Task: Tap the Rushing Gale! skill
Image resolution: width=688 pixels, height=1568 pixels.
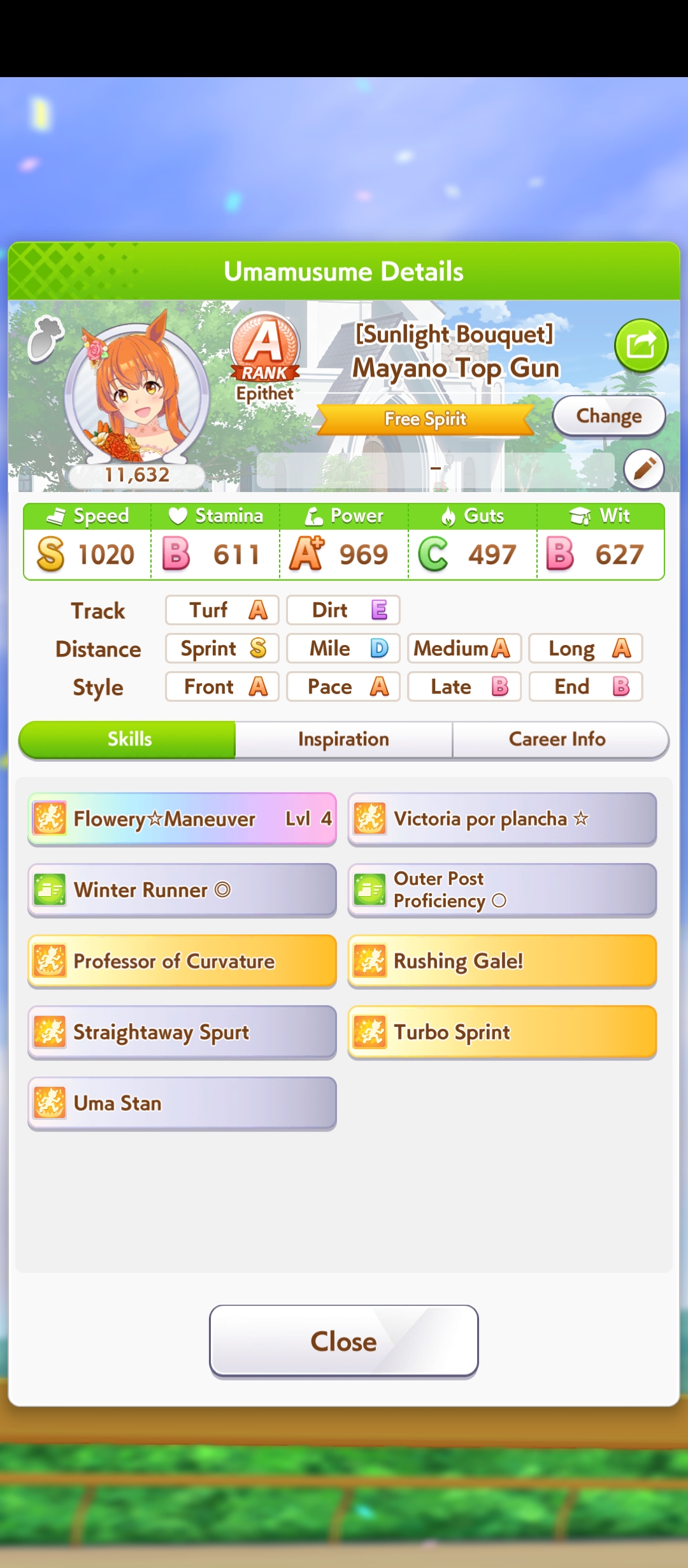Action: (x=502, y=961)
